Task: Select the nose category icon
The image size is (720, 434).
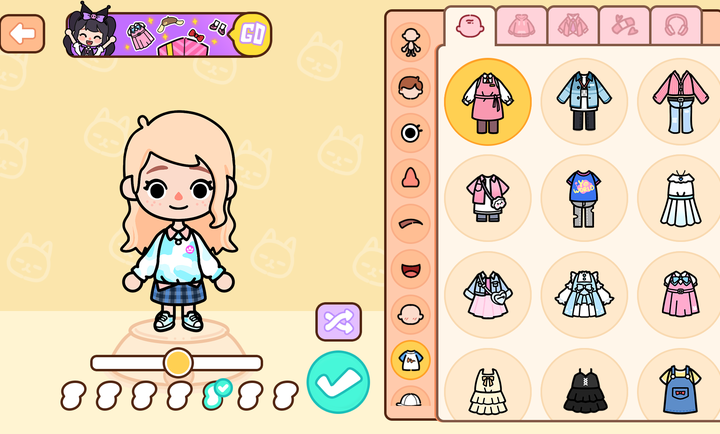Action: 410,178
